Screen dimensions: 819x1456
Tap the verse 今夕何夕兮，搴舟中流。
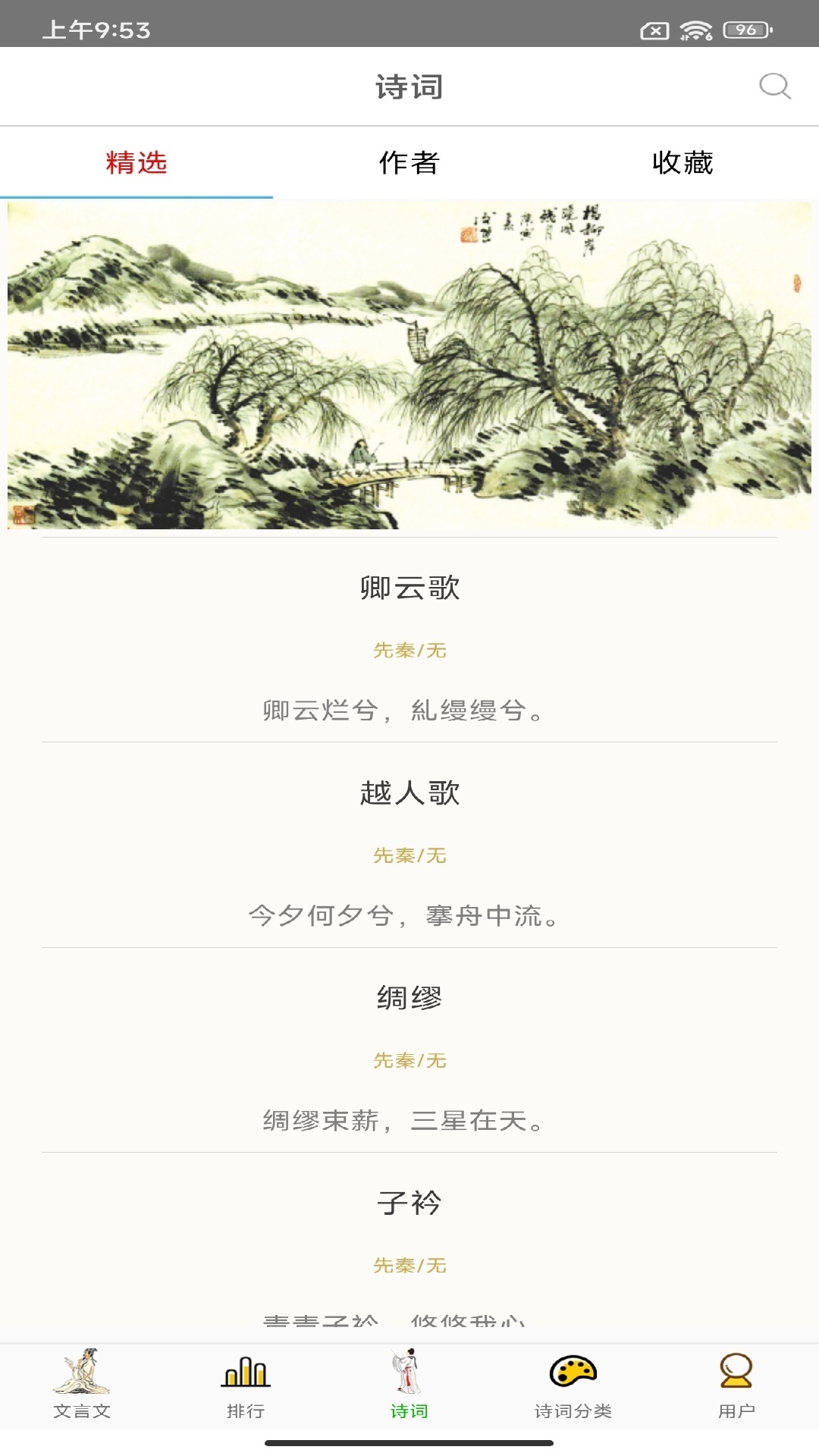point(409,918)
